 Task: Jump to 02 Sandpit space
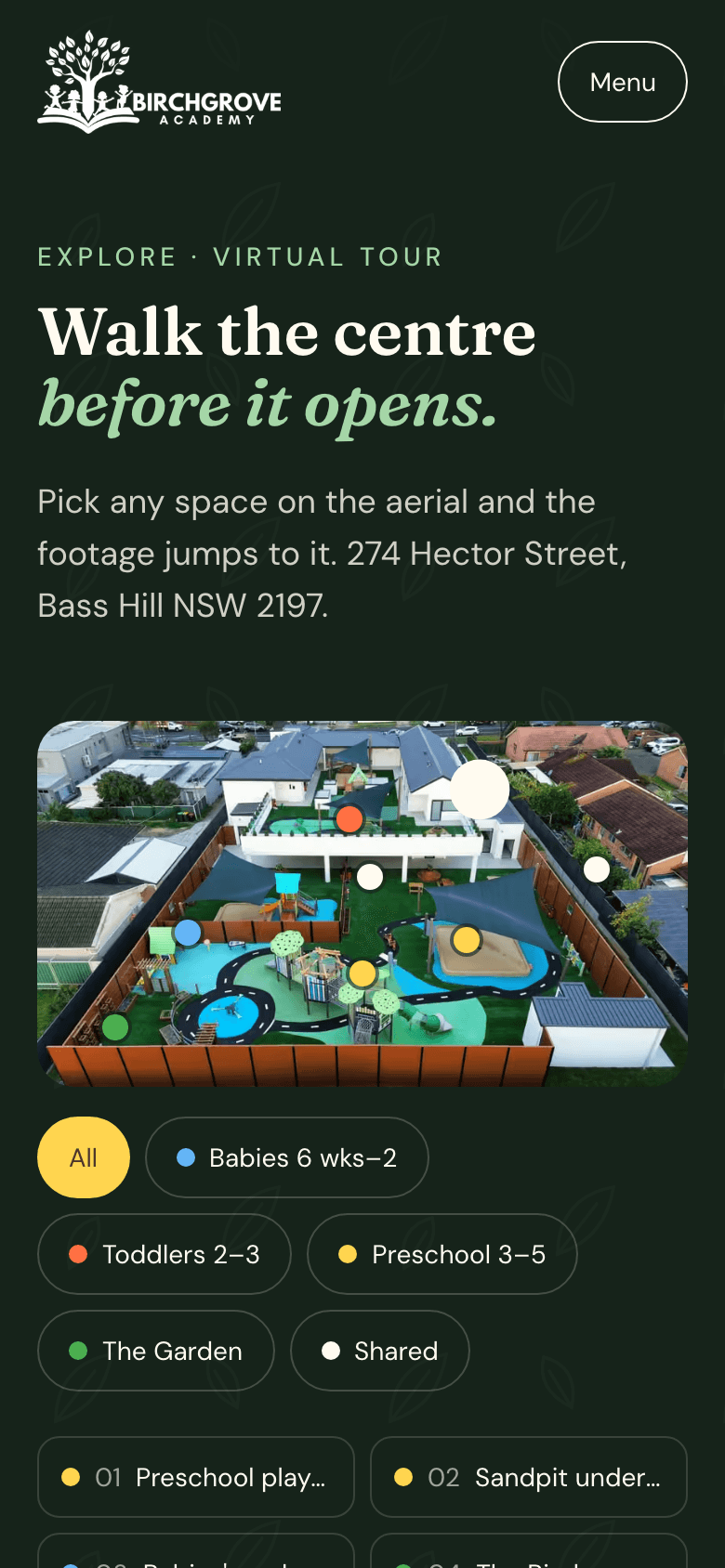click(529, 1477)
